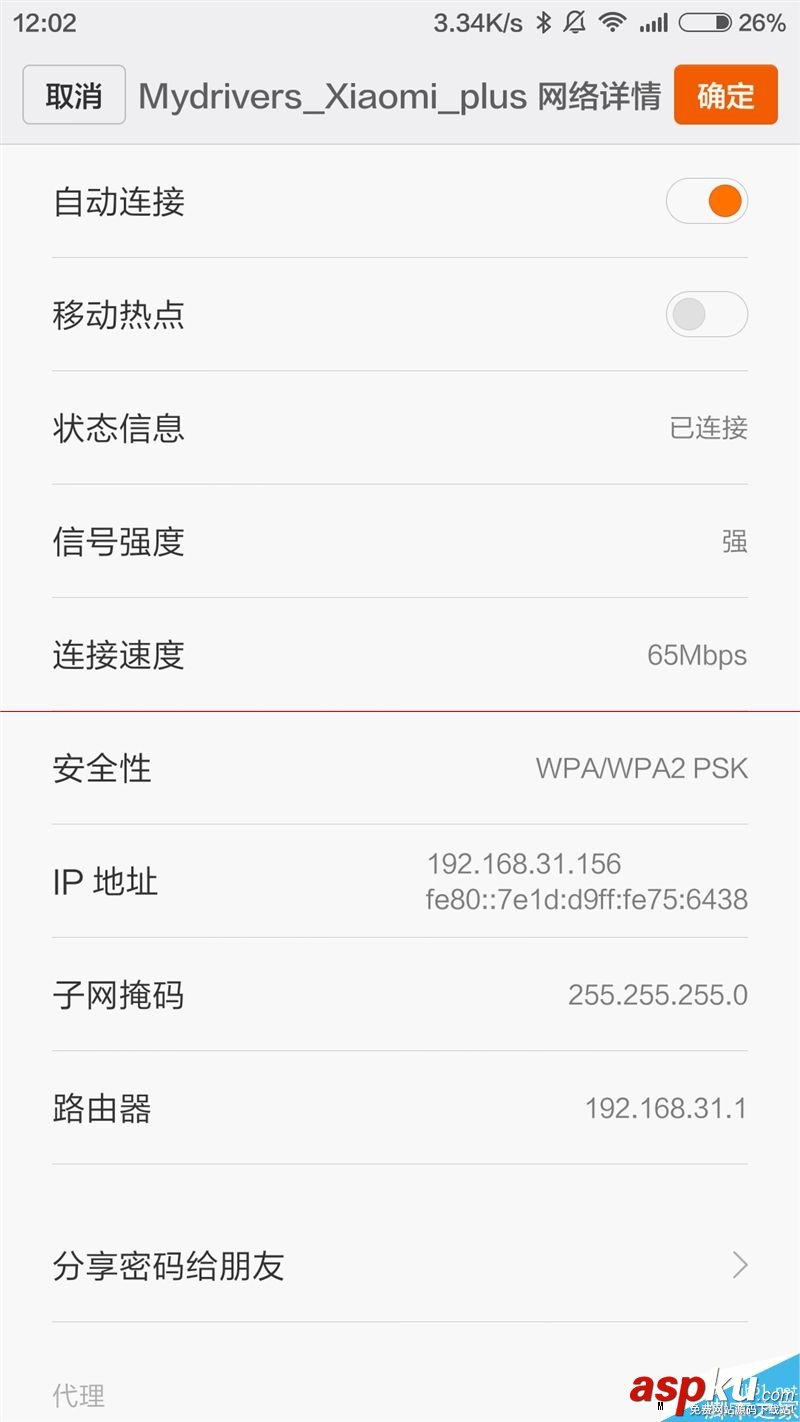
Task: Tap the 取消 cancel button
Action: pyautogui.click(x=73, y=96)
